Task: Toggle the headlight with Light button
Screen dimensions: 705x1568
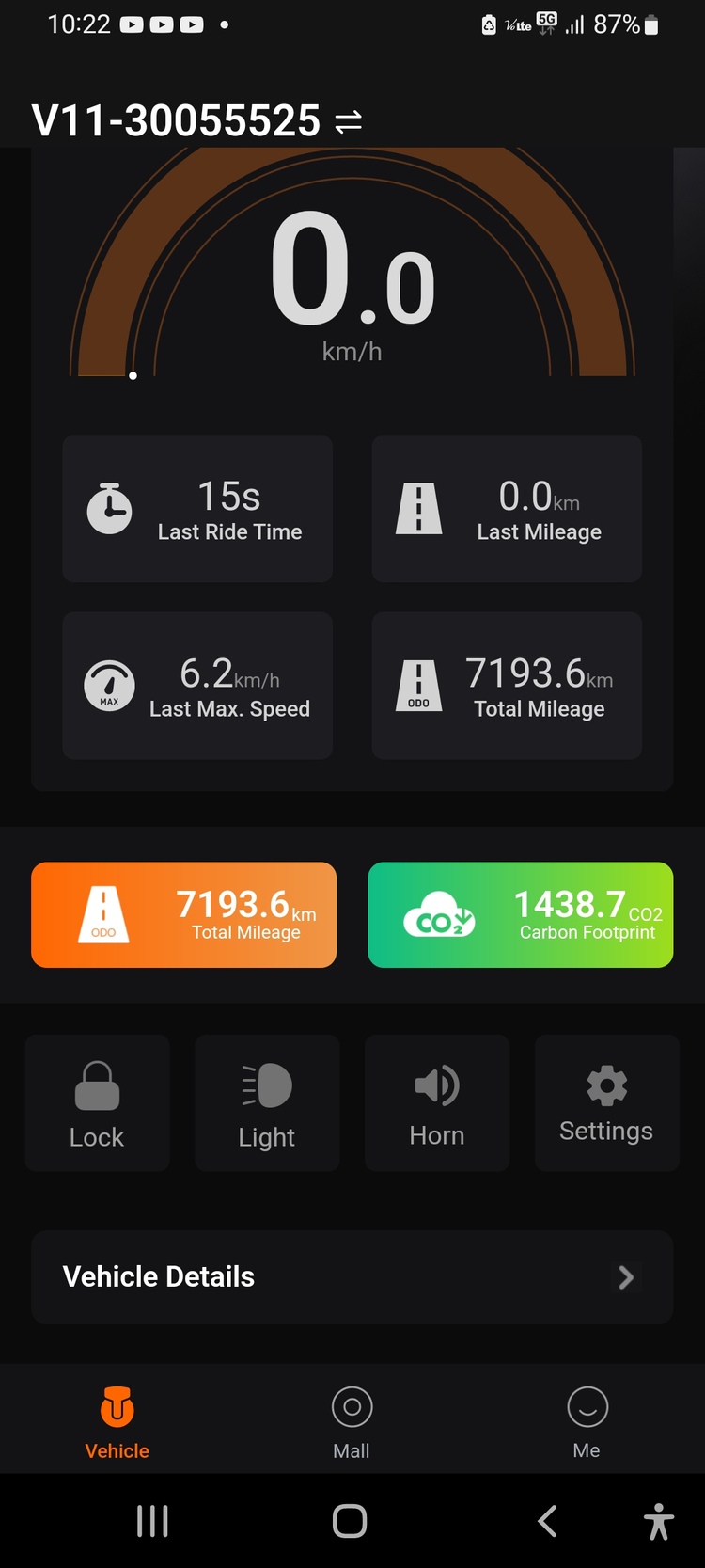Action: tap(267, 1103)
